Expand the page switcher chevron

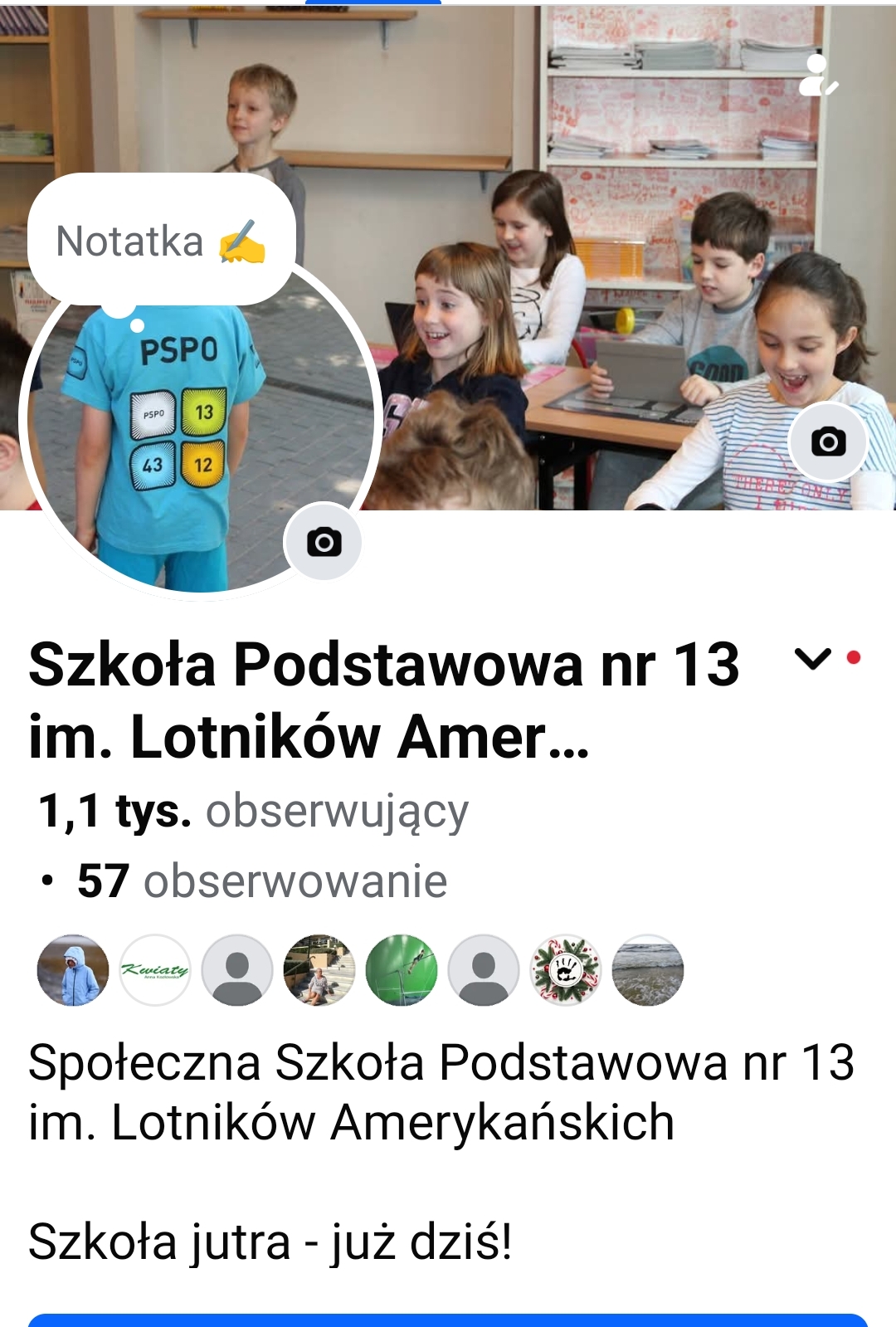(x=812, y=659)
